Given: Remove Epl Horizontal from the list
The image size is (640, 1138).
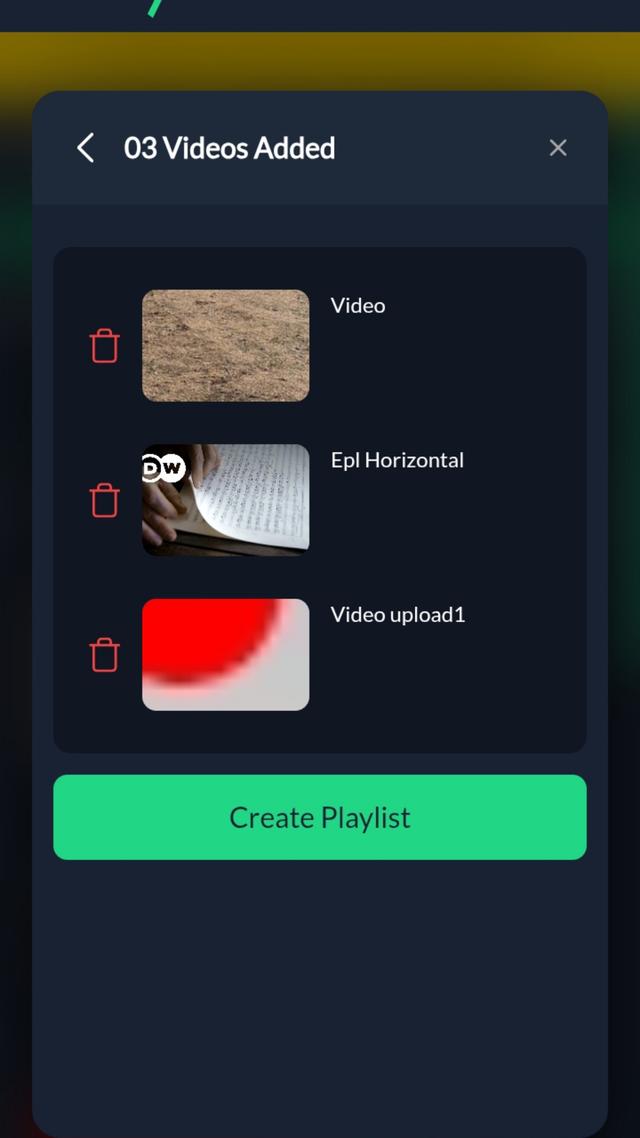Looking at the screenshot, I should tap(105, 500).
